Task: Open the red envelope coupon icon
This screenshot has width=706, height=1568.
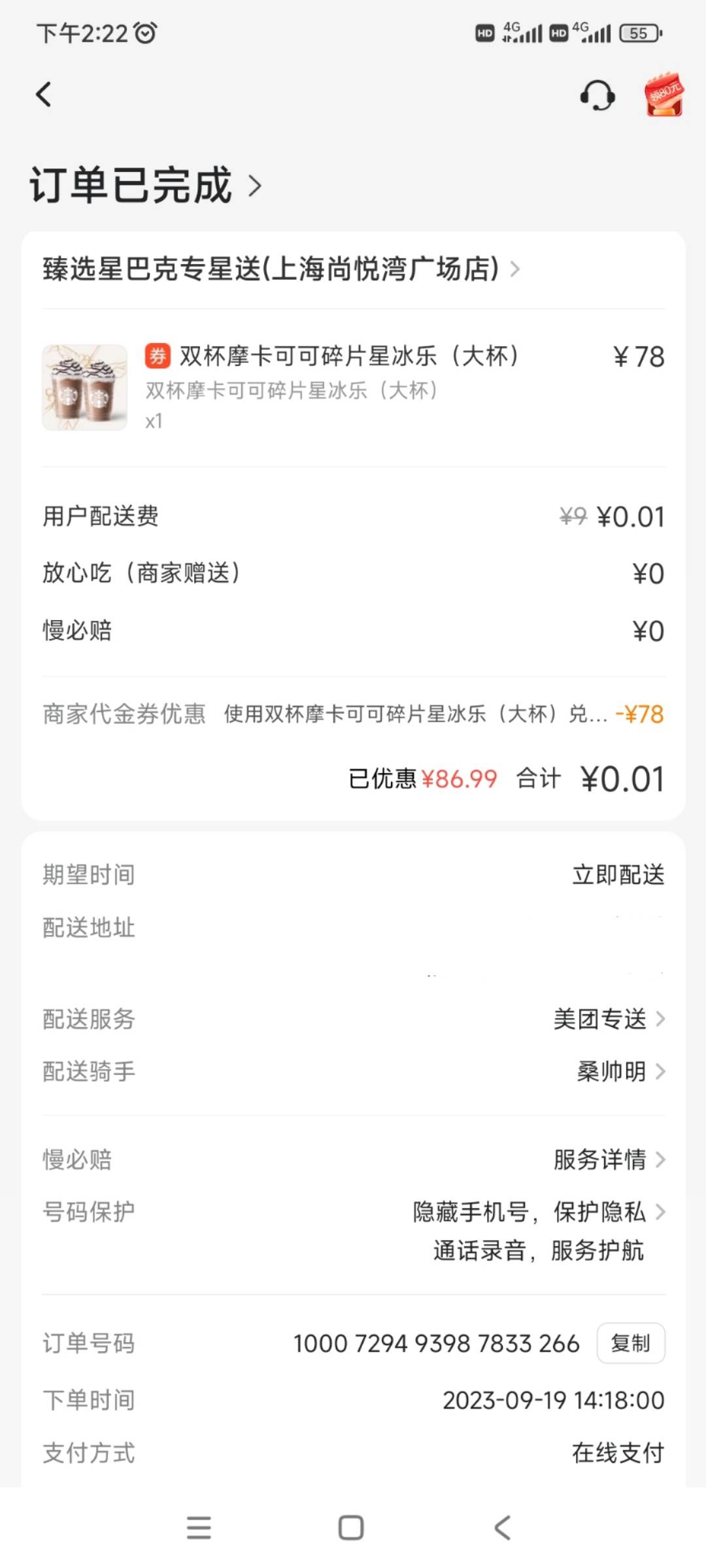Action: click(x=664, y=95)
